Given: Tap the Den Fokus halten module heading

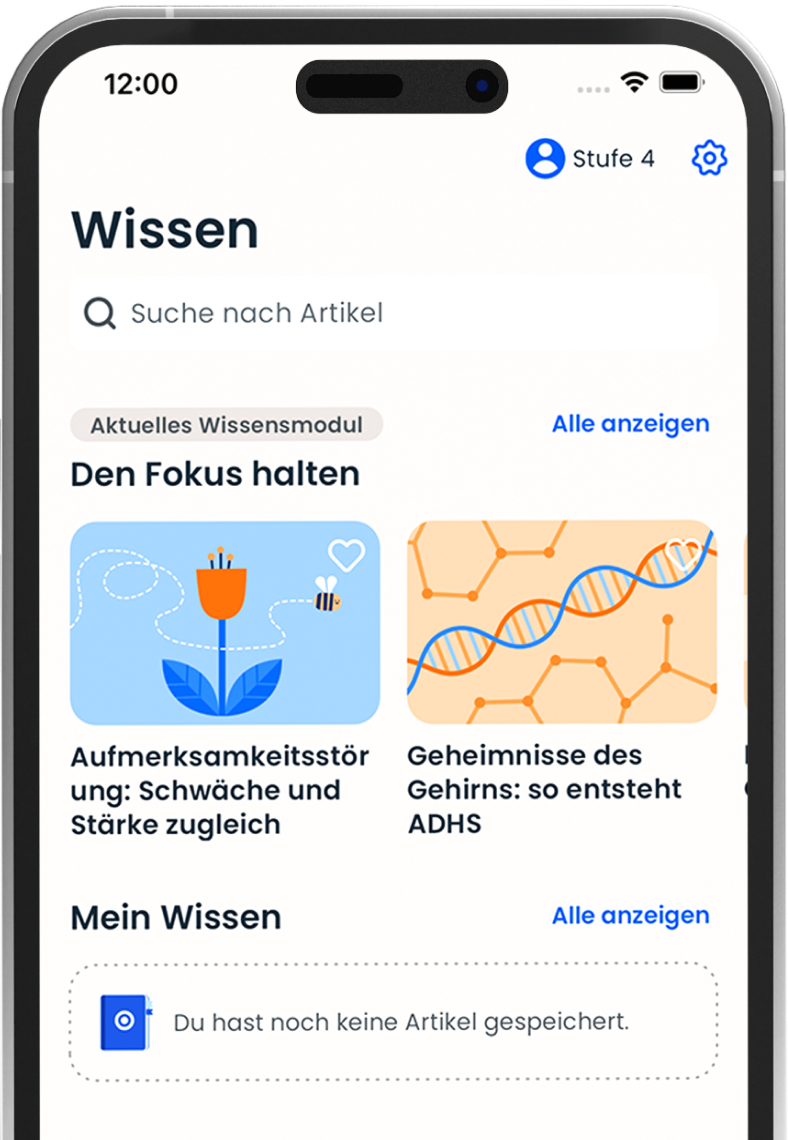Looking at the screenshot, I should tap(214, 473).
